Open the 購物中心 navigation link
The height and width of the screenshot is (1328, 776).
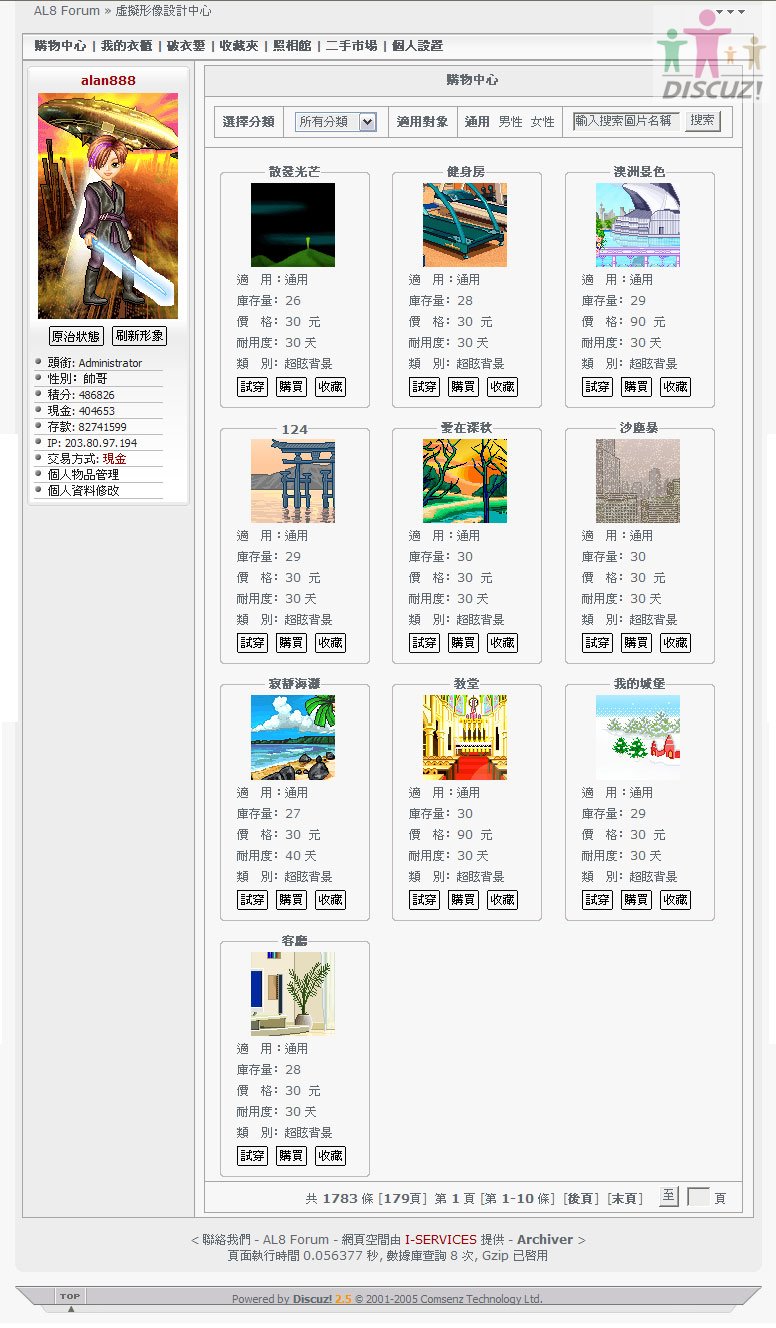click(x=60, y=46)
